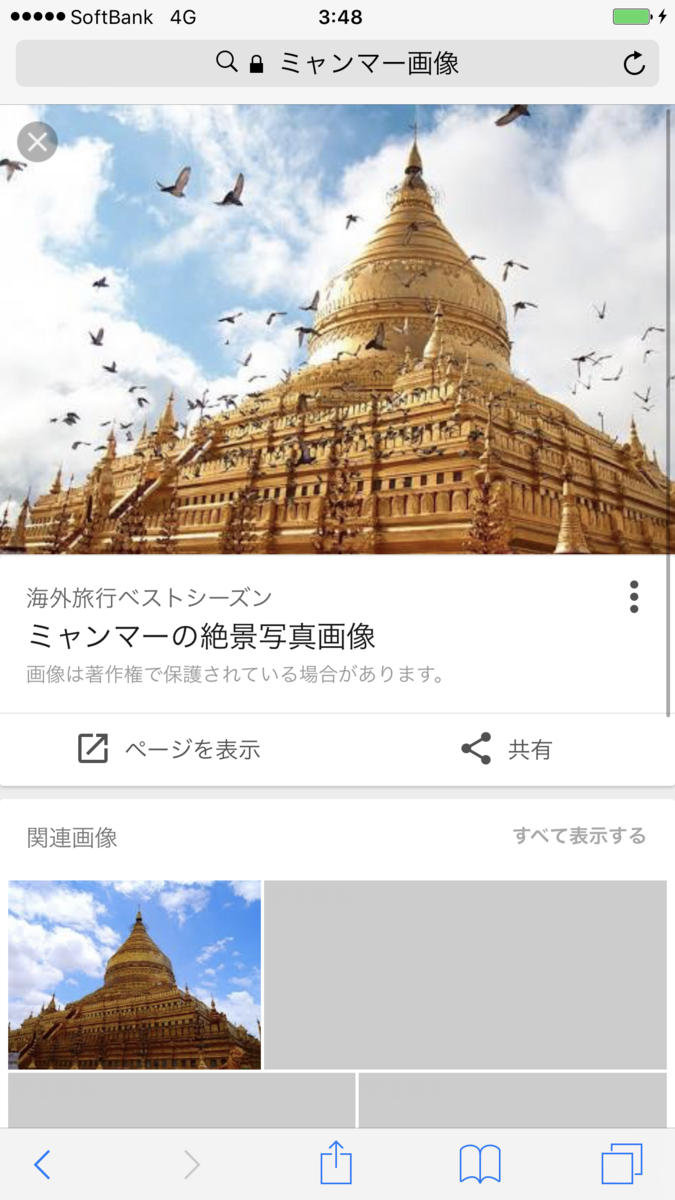The height and width of the screenshot is (1200, 675).
Task: Reload the page
Action: coord(634,64)
